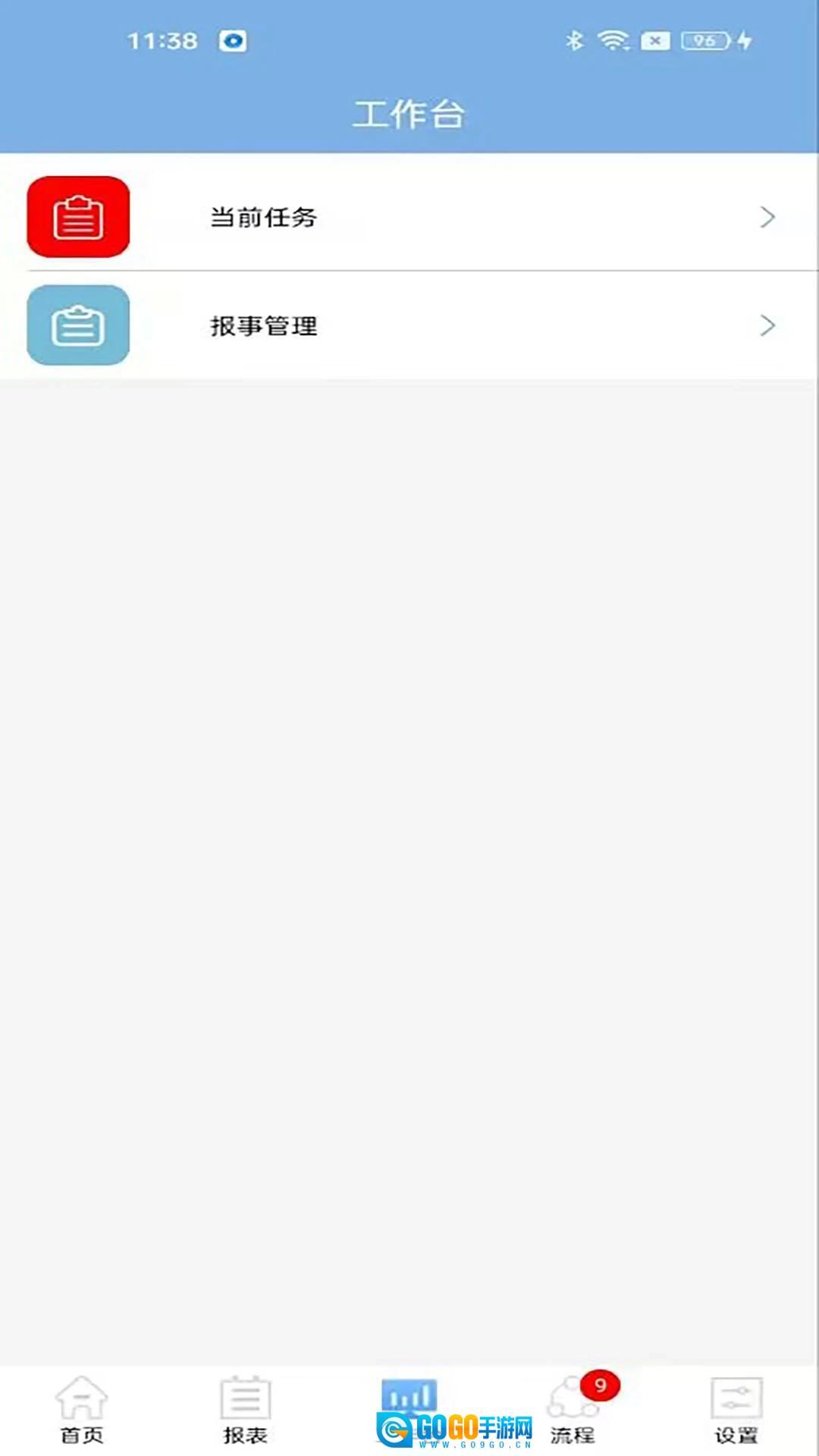Select the red 当前任务 clipboard icon
Viewport: 819px width, 1456px height.
pos(78,217)
